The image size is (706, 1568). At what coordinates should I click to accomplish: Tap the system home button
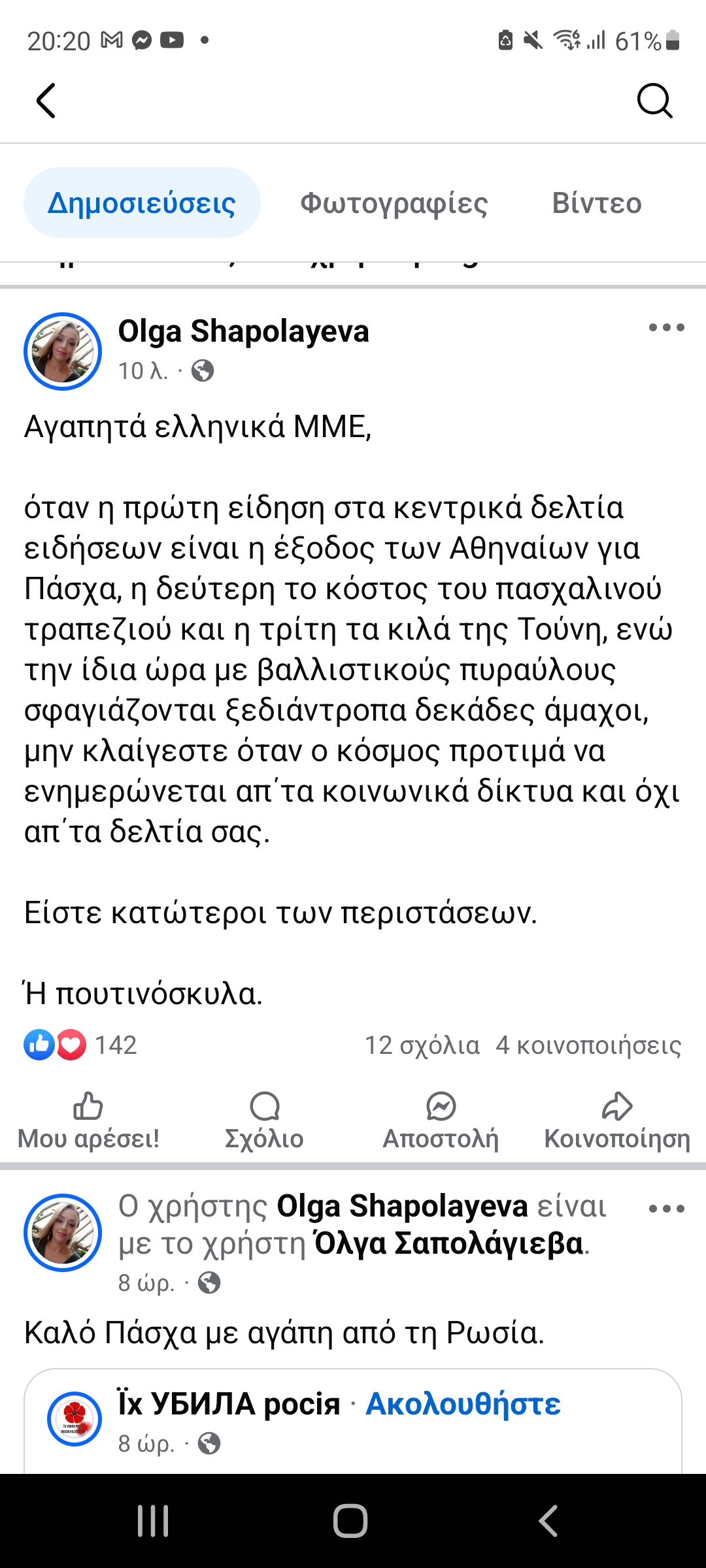350,1520
